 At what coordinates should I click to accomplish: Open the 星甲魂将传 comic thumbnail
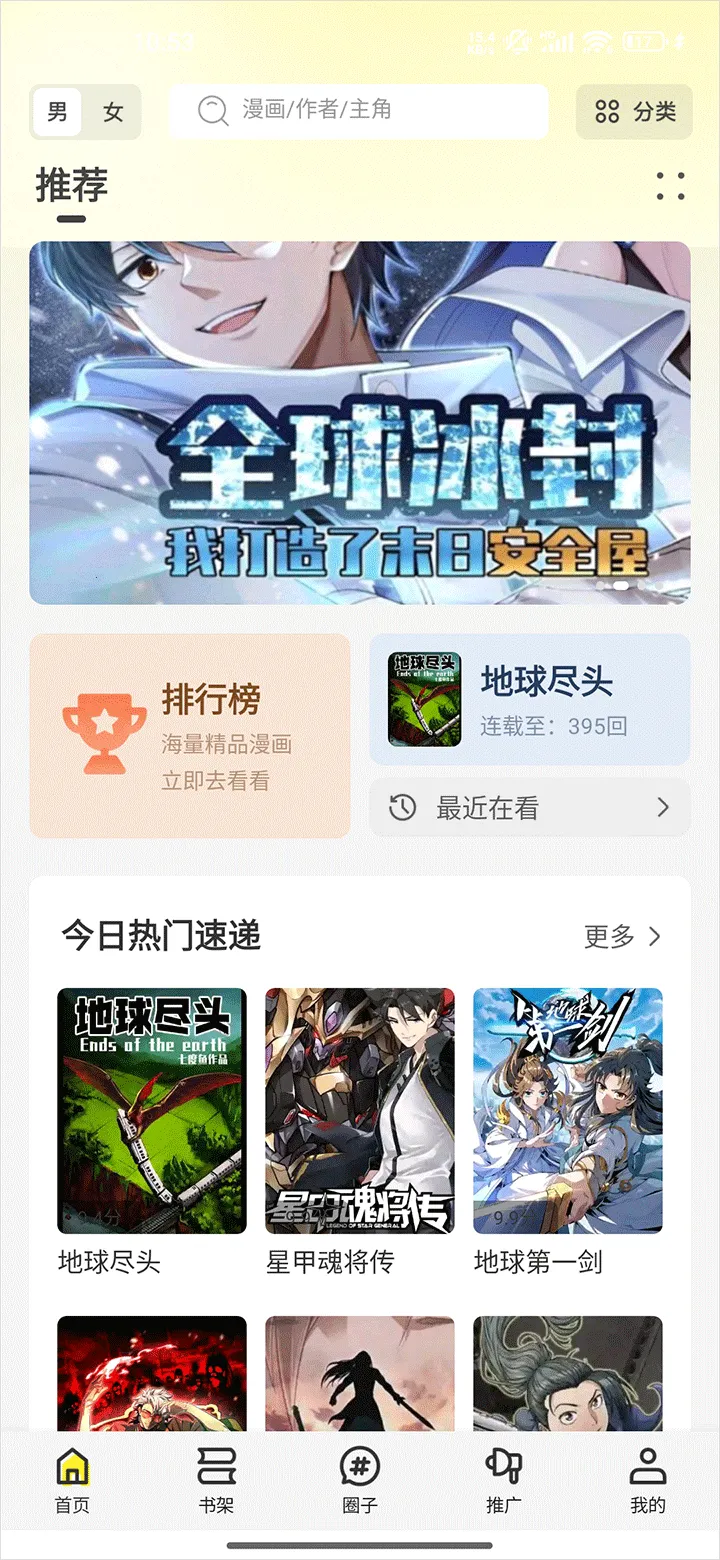point(360,1111)
